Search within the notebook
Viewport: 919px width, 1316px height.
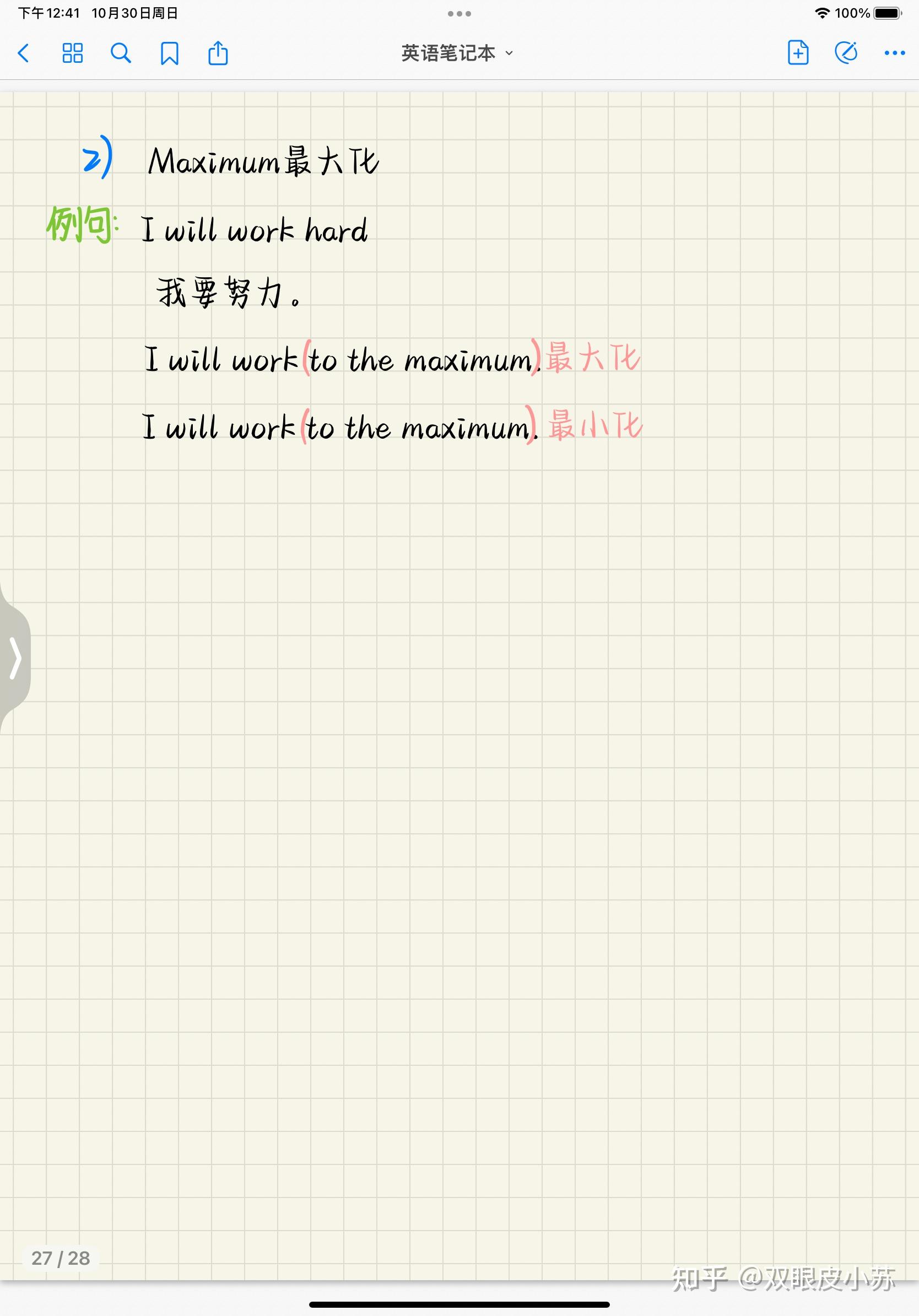[120, 53]
